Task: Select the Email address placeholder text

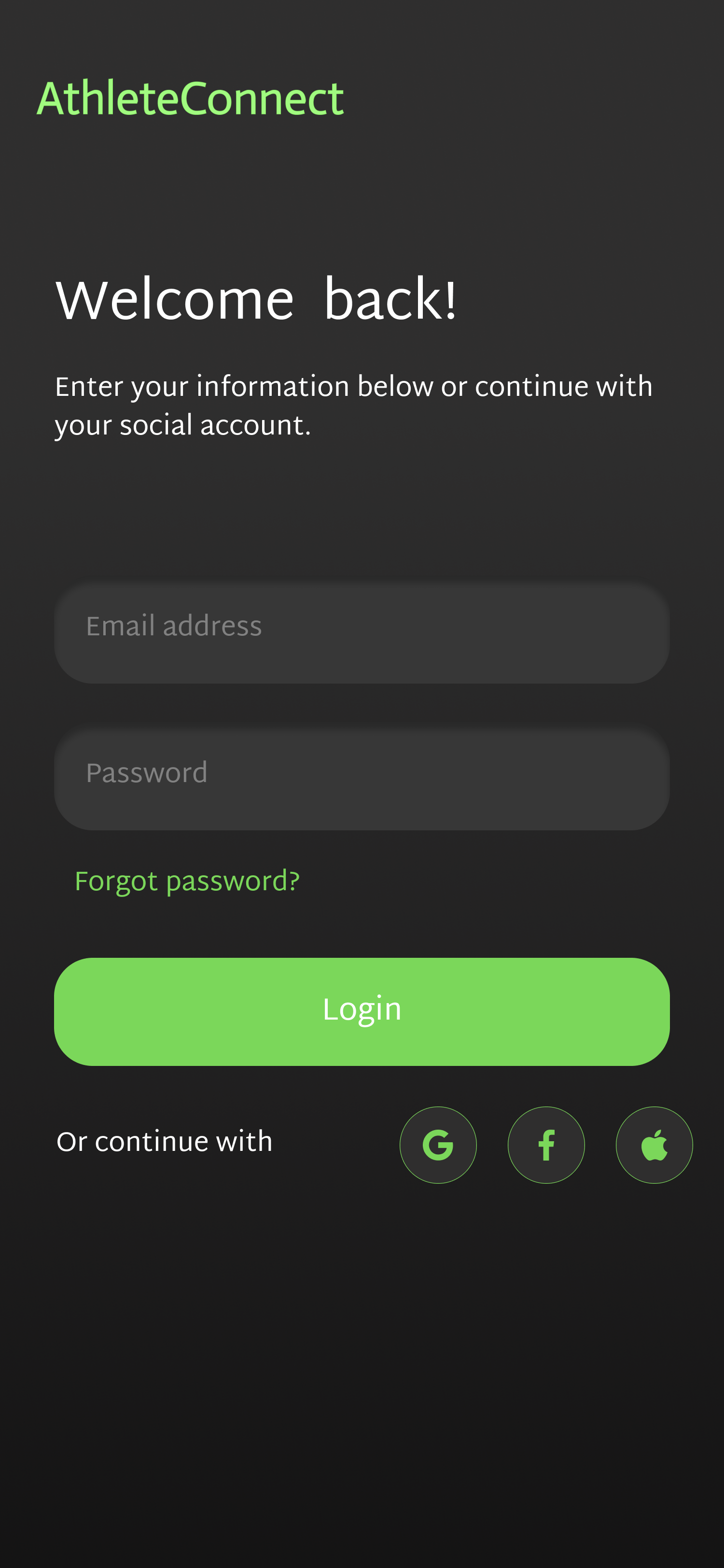Action: point(173,625)
